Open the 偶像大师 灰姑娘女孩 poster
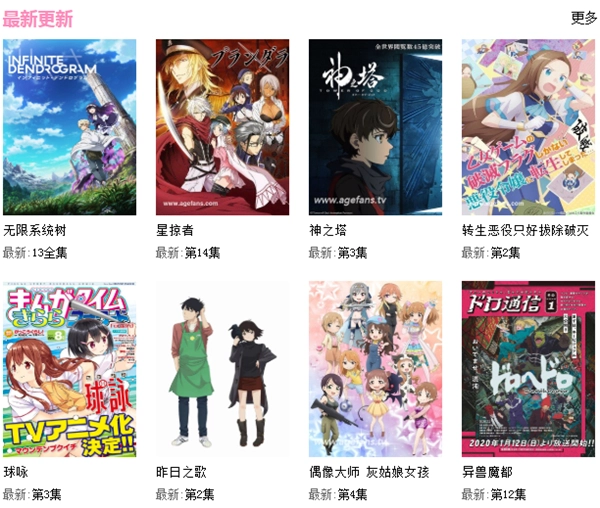 [x=375, y=368]
